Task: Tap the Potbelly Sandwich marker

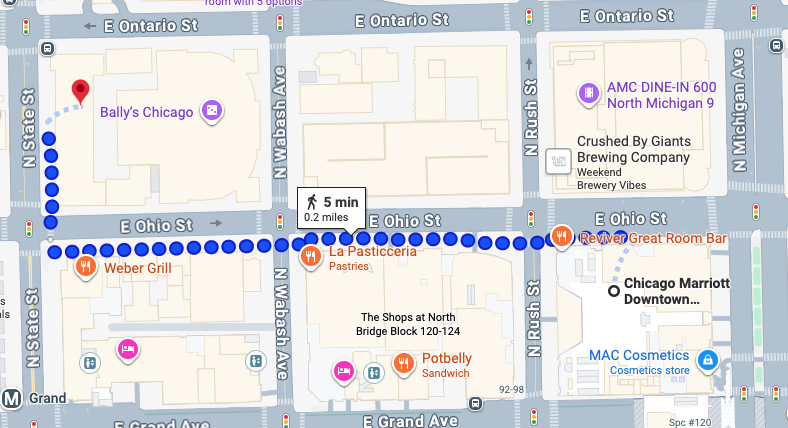Action: 404,364
